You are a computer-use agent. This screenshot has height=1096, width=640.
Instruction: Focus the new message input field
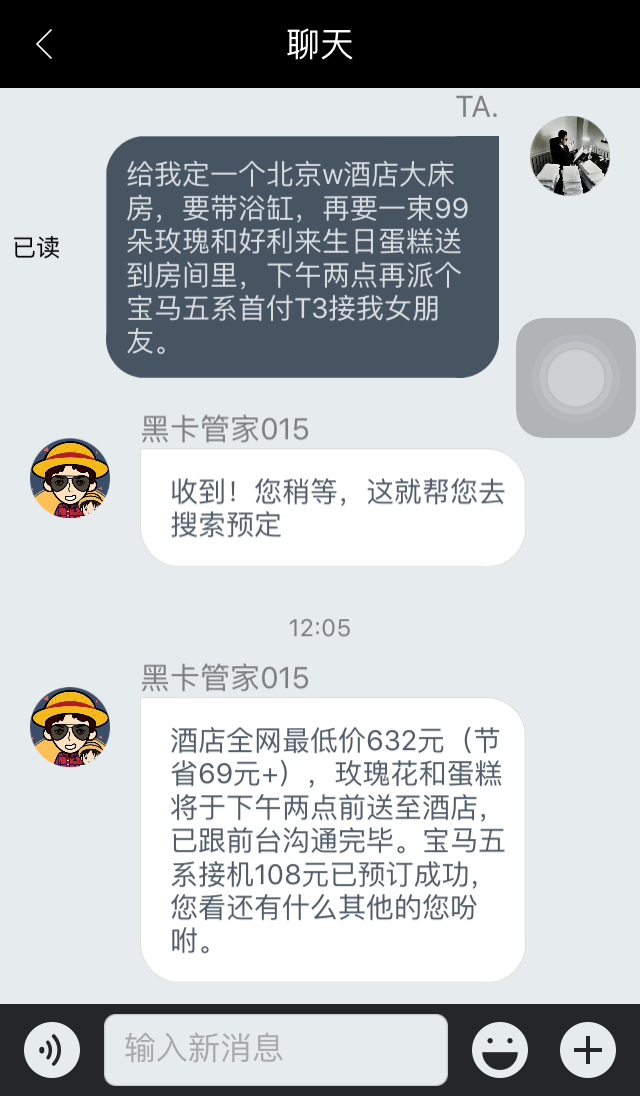click(x=275, y=1050)
